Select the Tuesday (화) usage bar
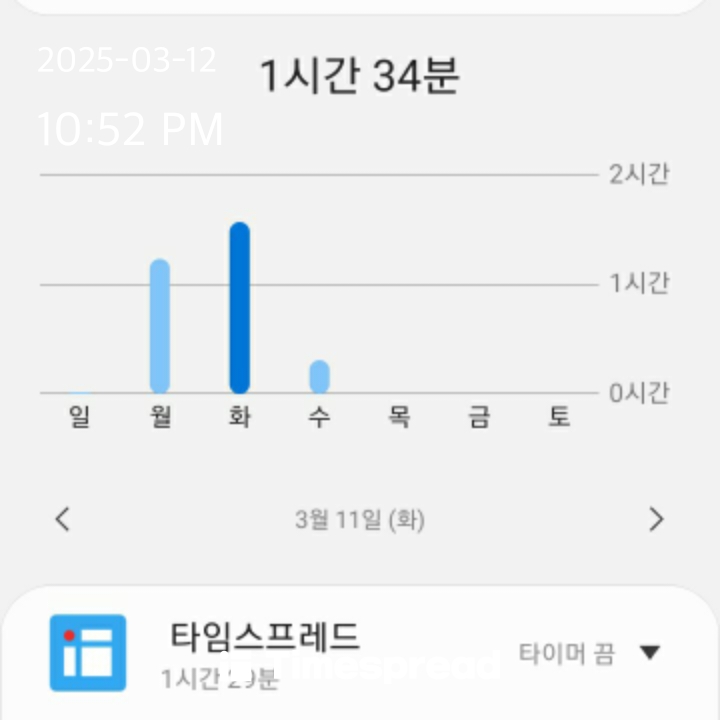 point(239,308)
